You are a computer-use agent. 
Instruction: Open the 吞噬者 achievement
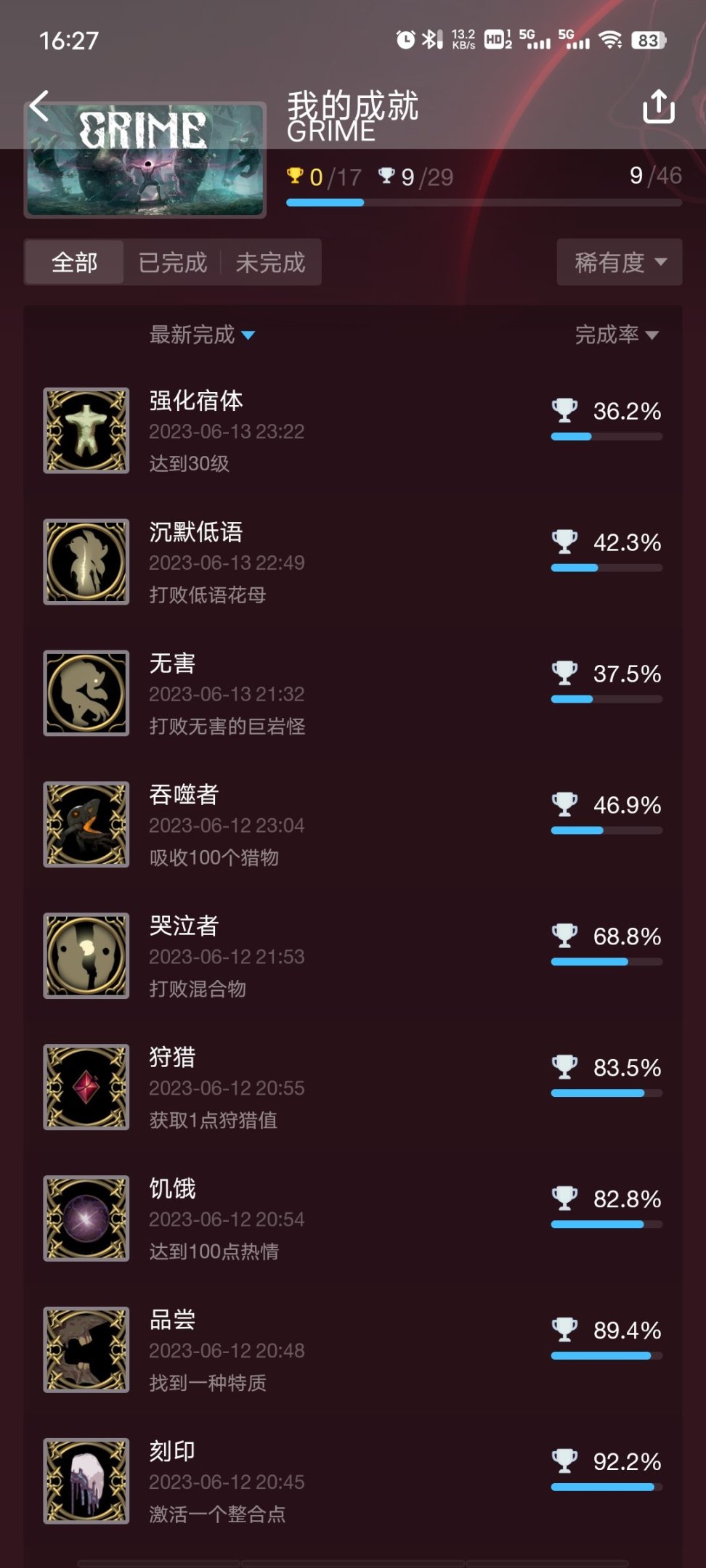coord(352,825)
